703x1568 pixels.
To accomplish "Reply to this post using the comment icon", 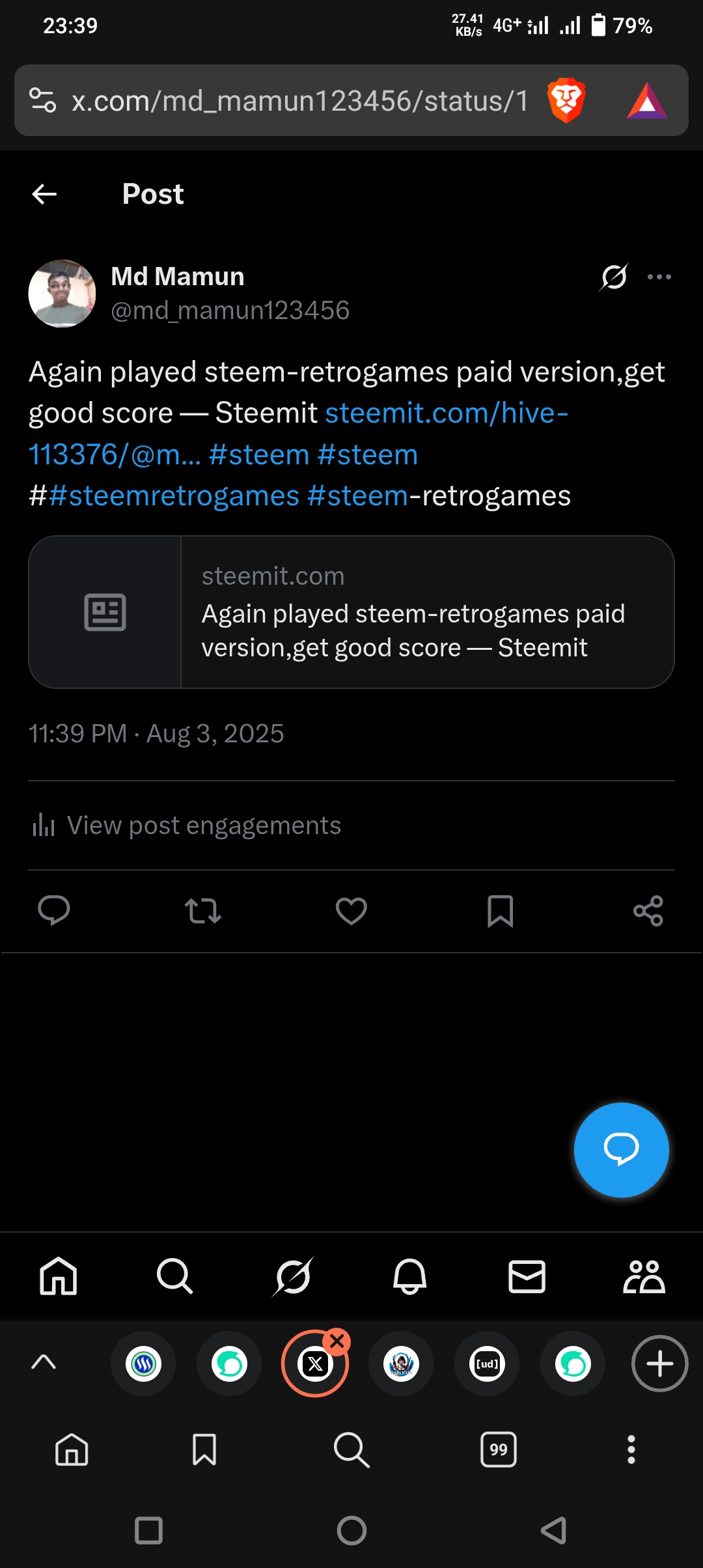I will [54, 910].
